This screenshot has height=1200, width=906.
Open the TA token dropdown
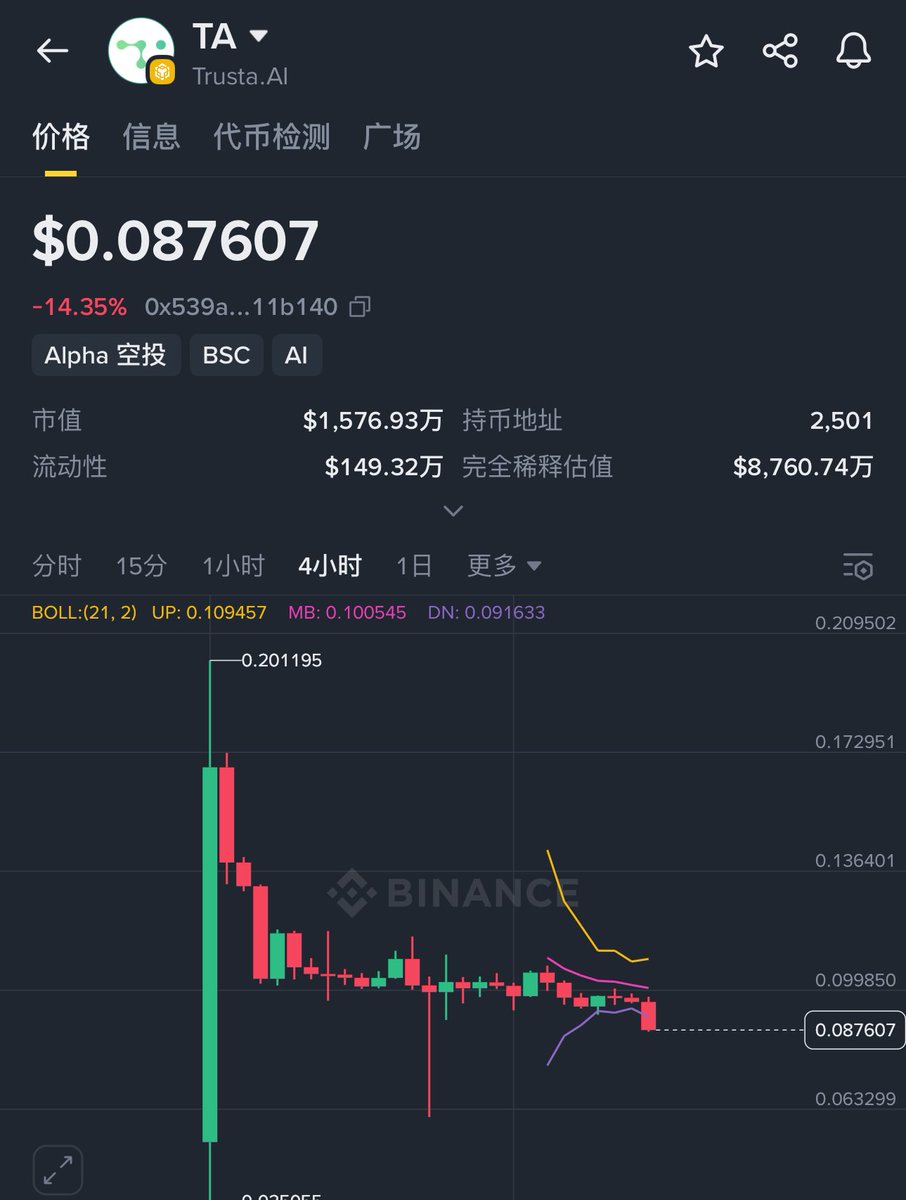(x=258, y=37)
